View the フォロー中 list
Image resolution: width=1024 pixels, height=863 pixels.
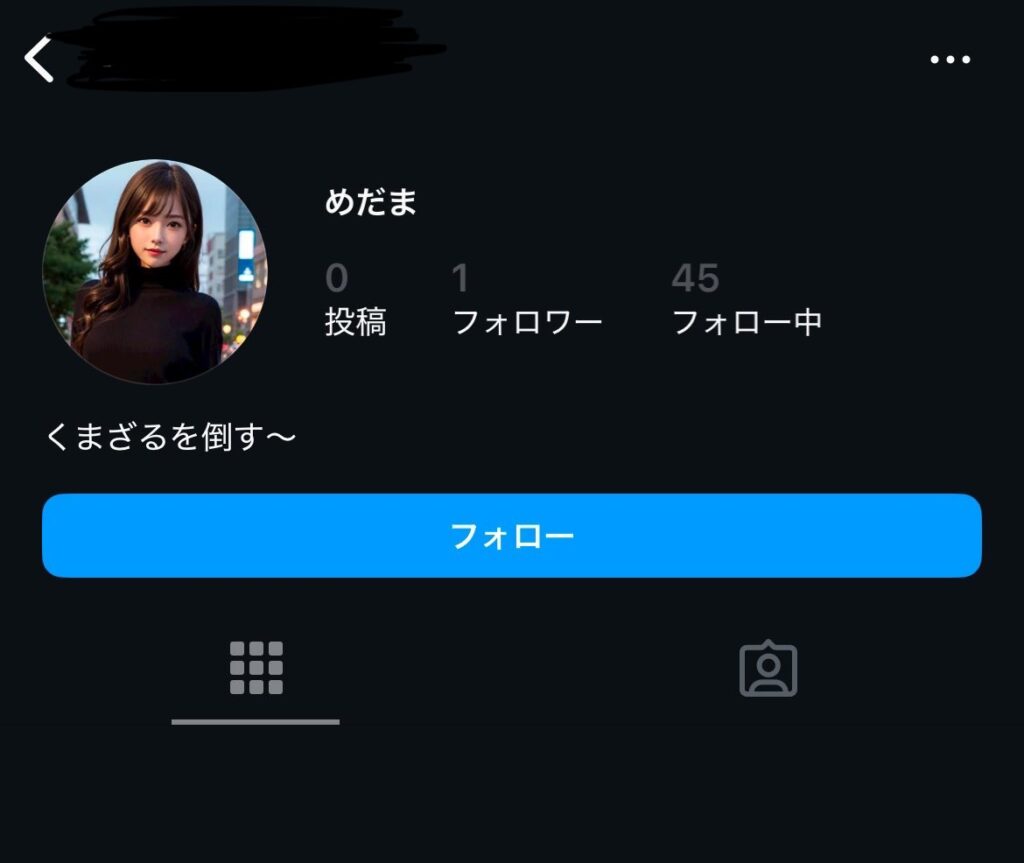746,301
